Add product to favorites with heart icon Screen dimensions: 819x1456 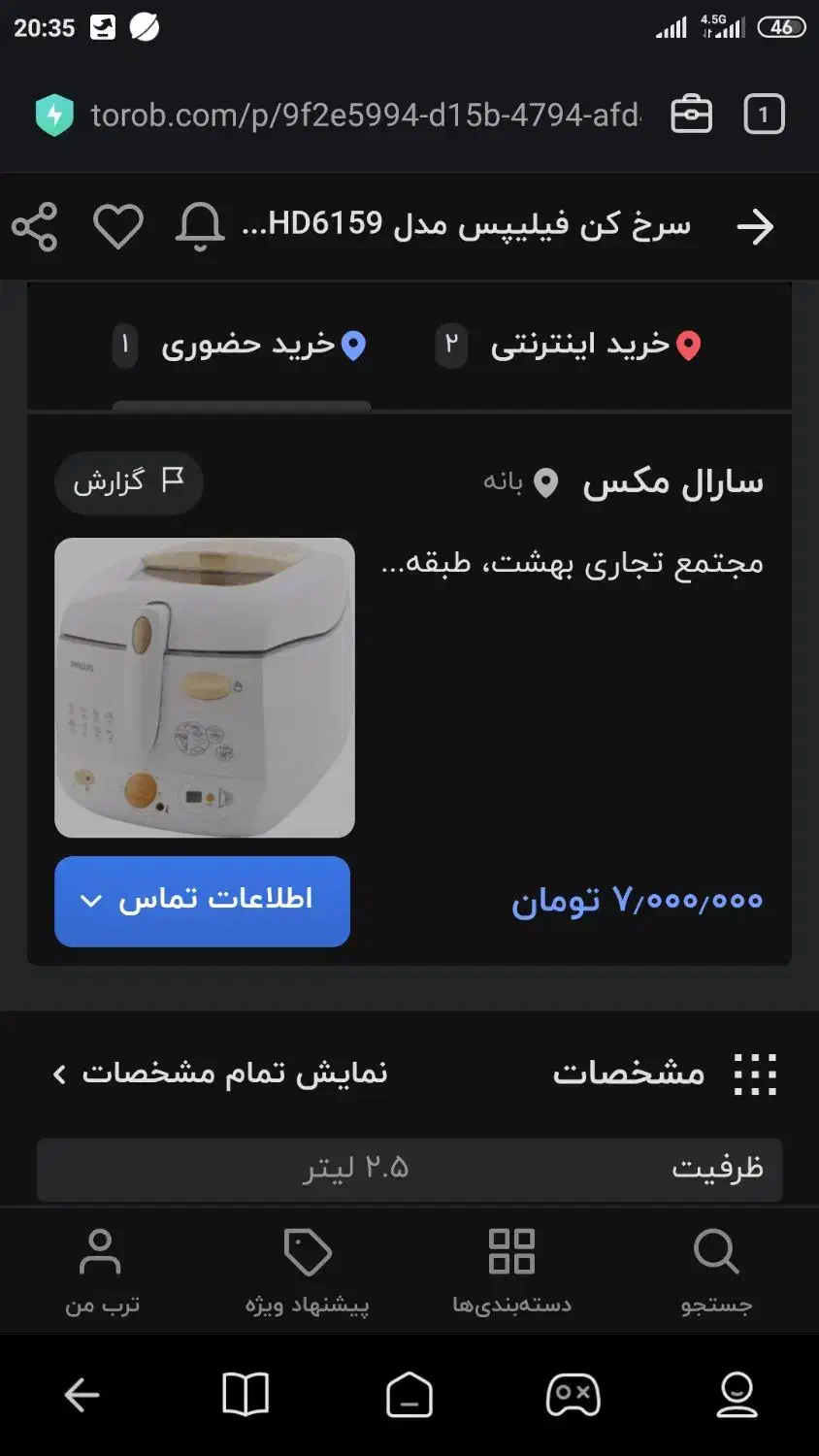tap(118, 225)
